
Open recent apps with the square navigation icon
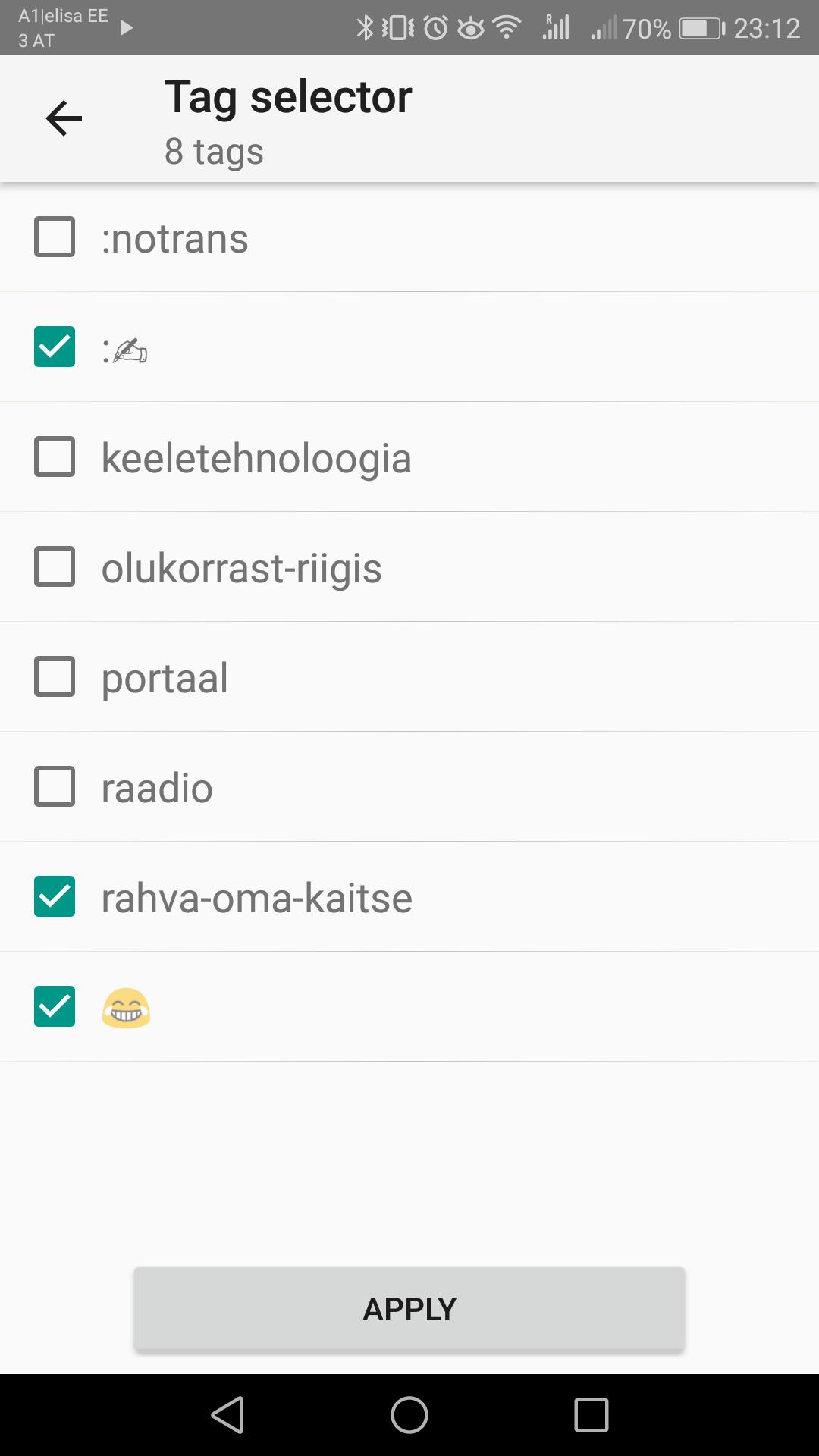pyautogui.click(x=590, y=1414)
